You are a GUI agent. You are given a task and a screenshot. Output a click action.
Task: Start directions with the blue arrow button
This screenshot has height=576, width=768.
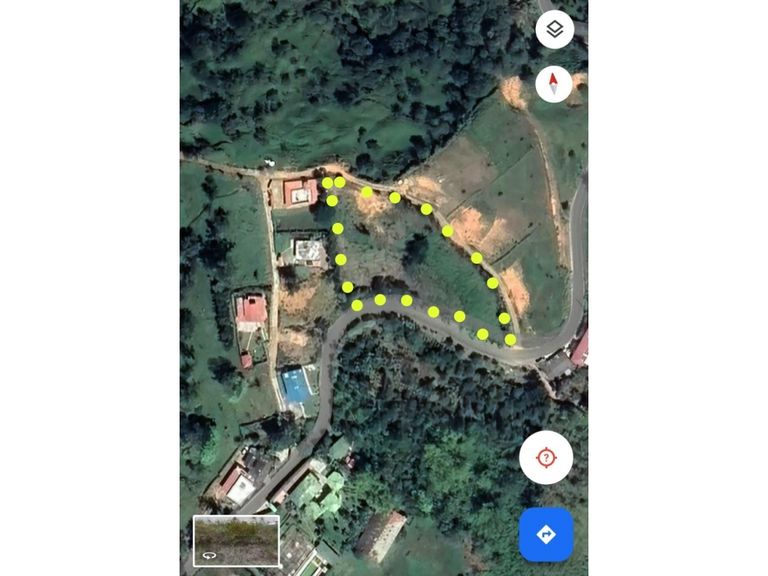[x=546, y=534]
